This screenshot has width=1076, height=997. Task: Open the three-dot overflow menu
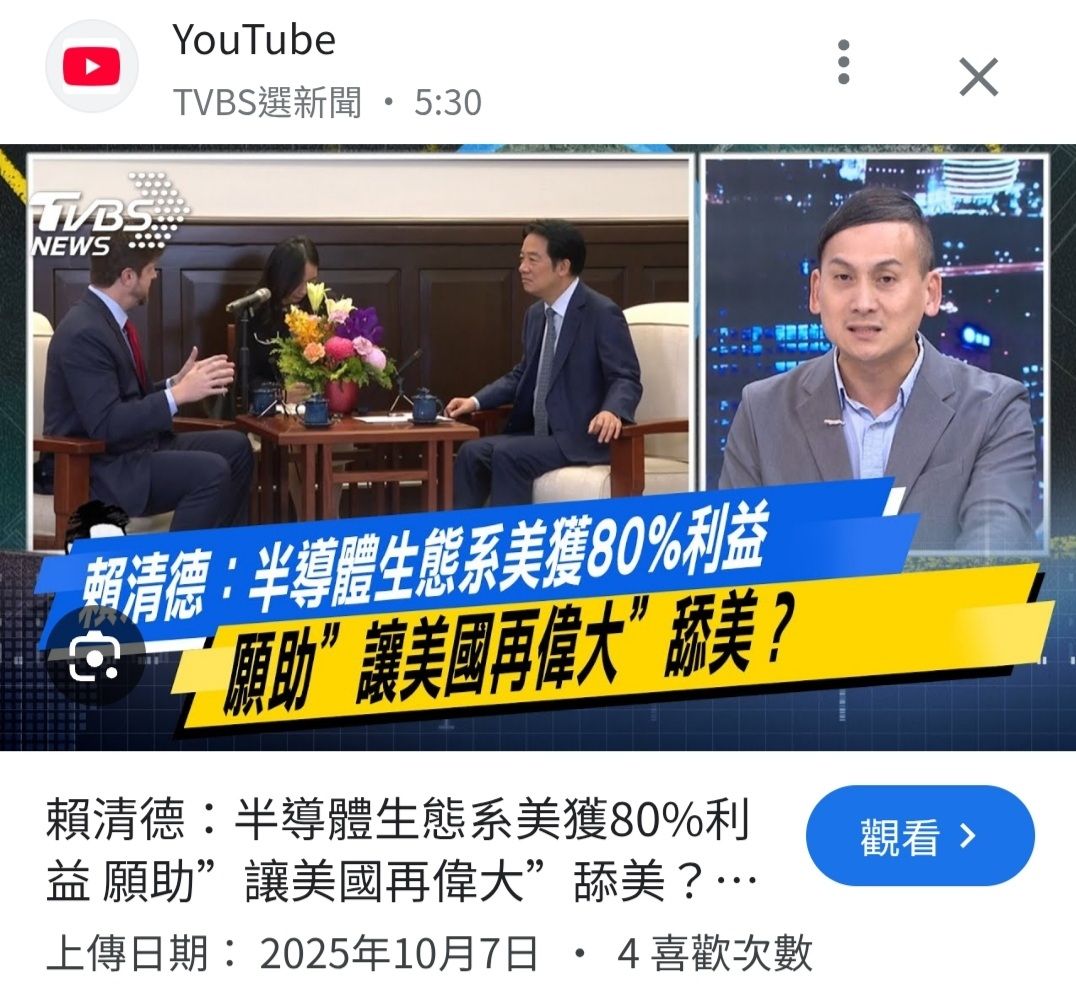pos(844,62)
